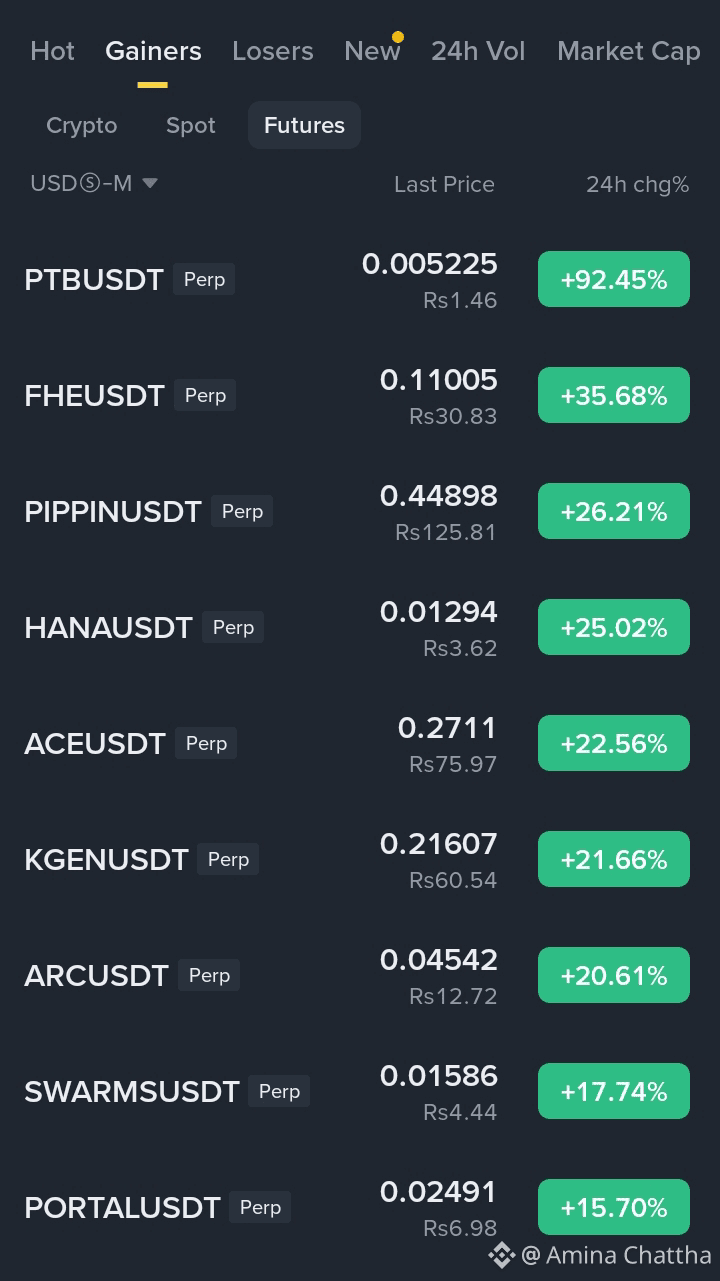The height and width of the screenshot is (1281, 720).
Task: Select the Spot filter
Action: [190, 125]
